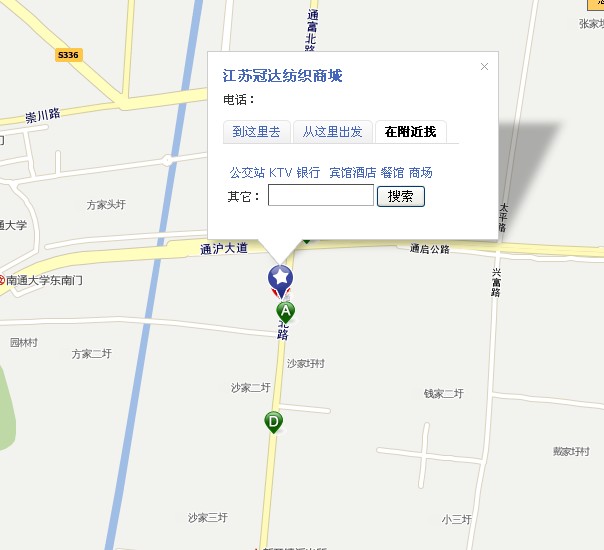Viewport: 604px width, 550px height.
Task: Tap the 搜索 button
Action: point(401,196)
